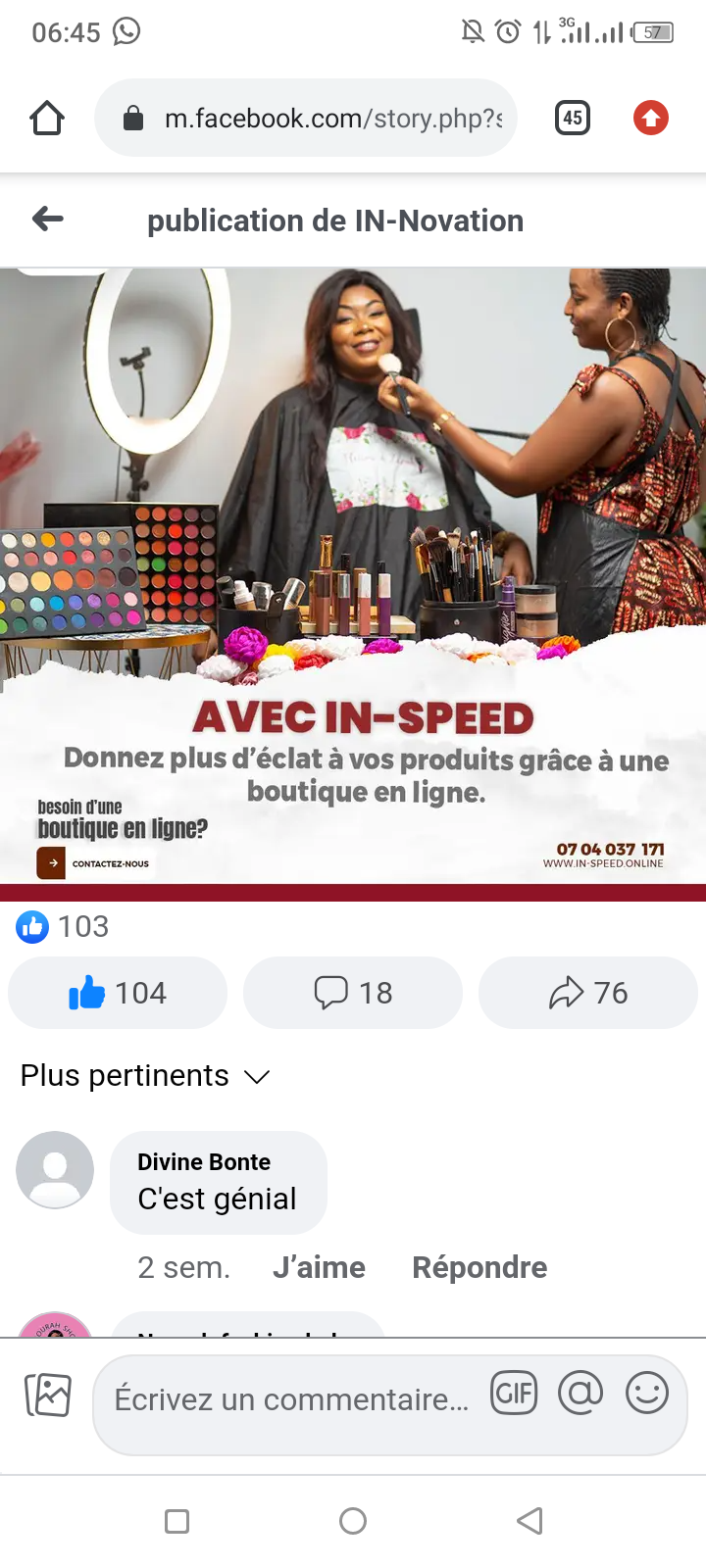Open the 18 comments button
706x1568 pixels.
click(353, 993)
